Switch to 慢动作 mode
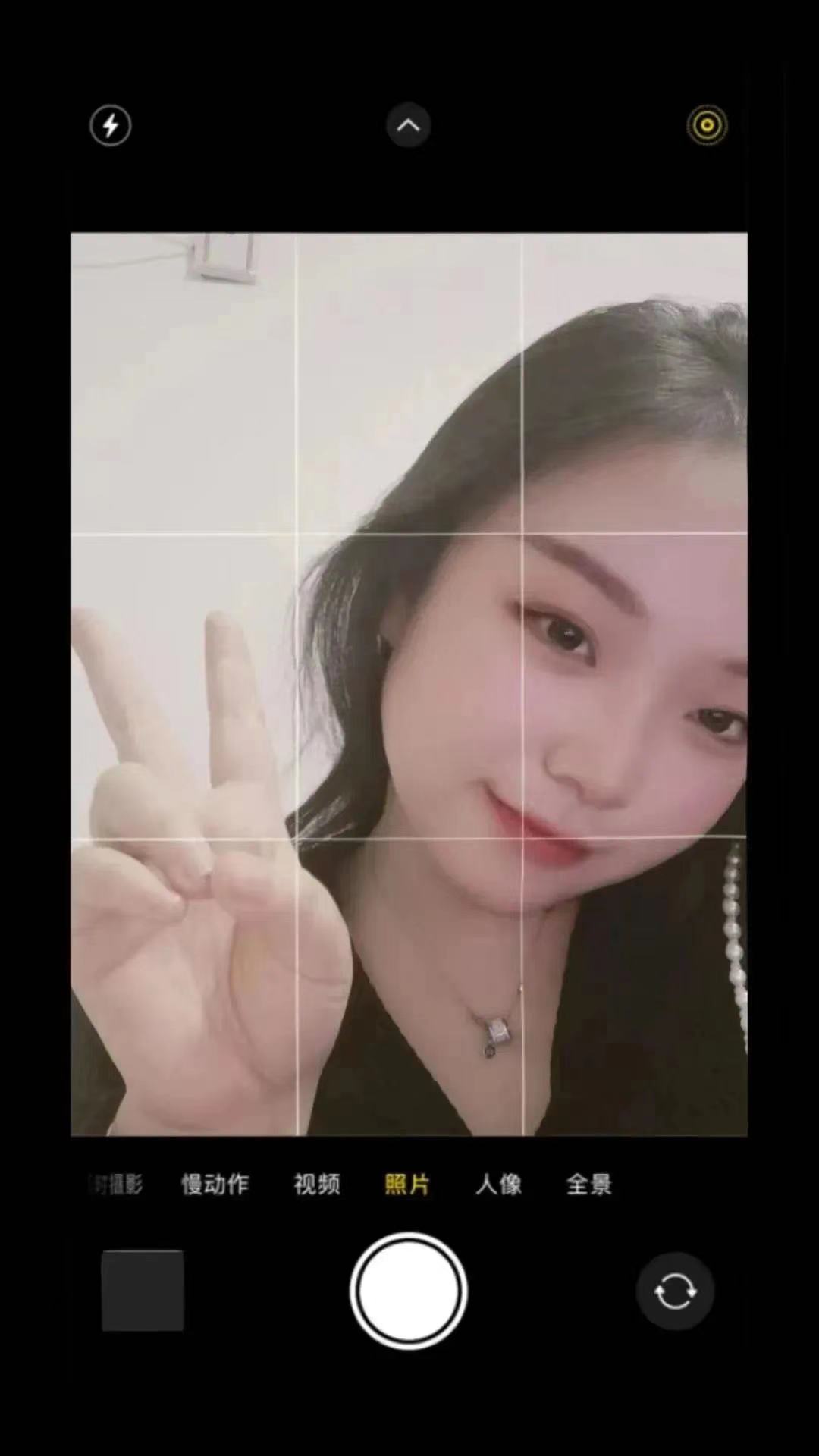Screen dimensions: 819x1456 [x=215, y=1184]
